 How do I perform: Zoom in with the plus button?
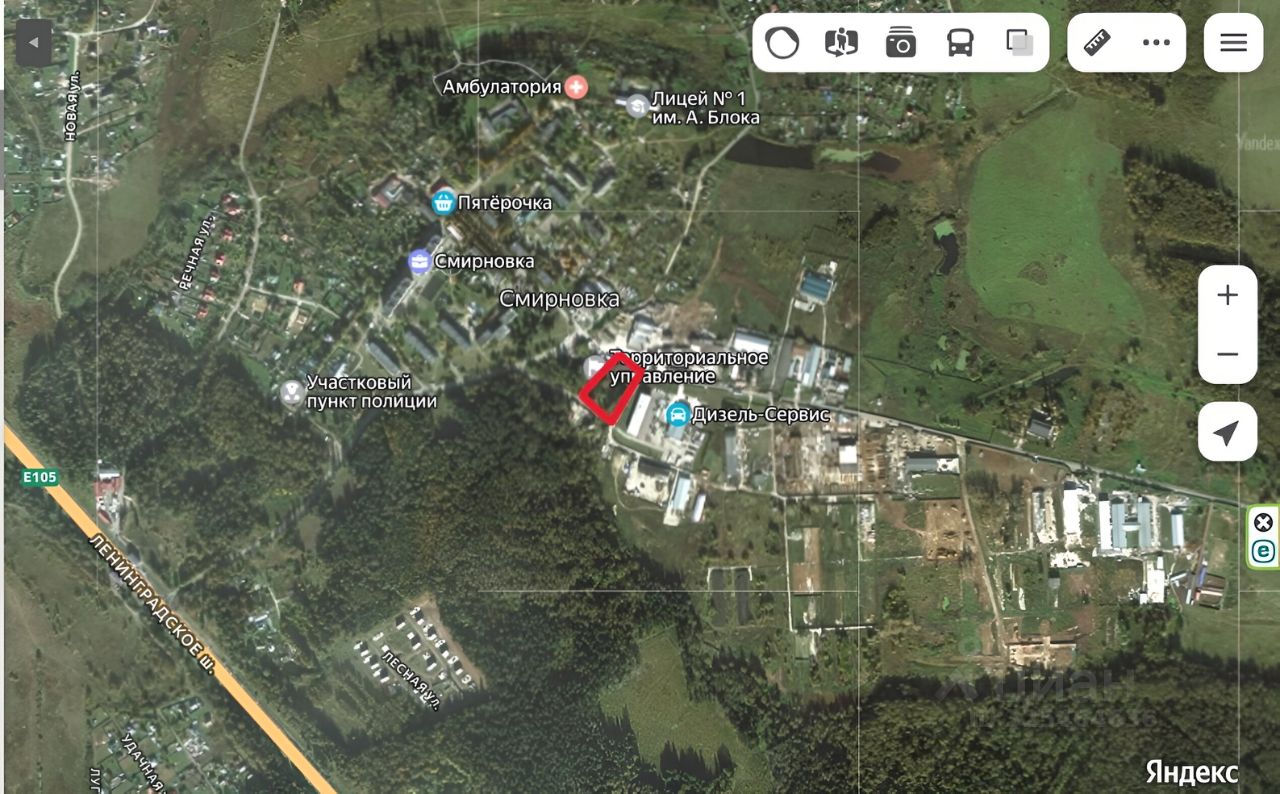pos(1227,295)
